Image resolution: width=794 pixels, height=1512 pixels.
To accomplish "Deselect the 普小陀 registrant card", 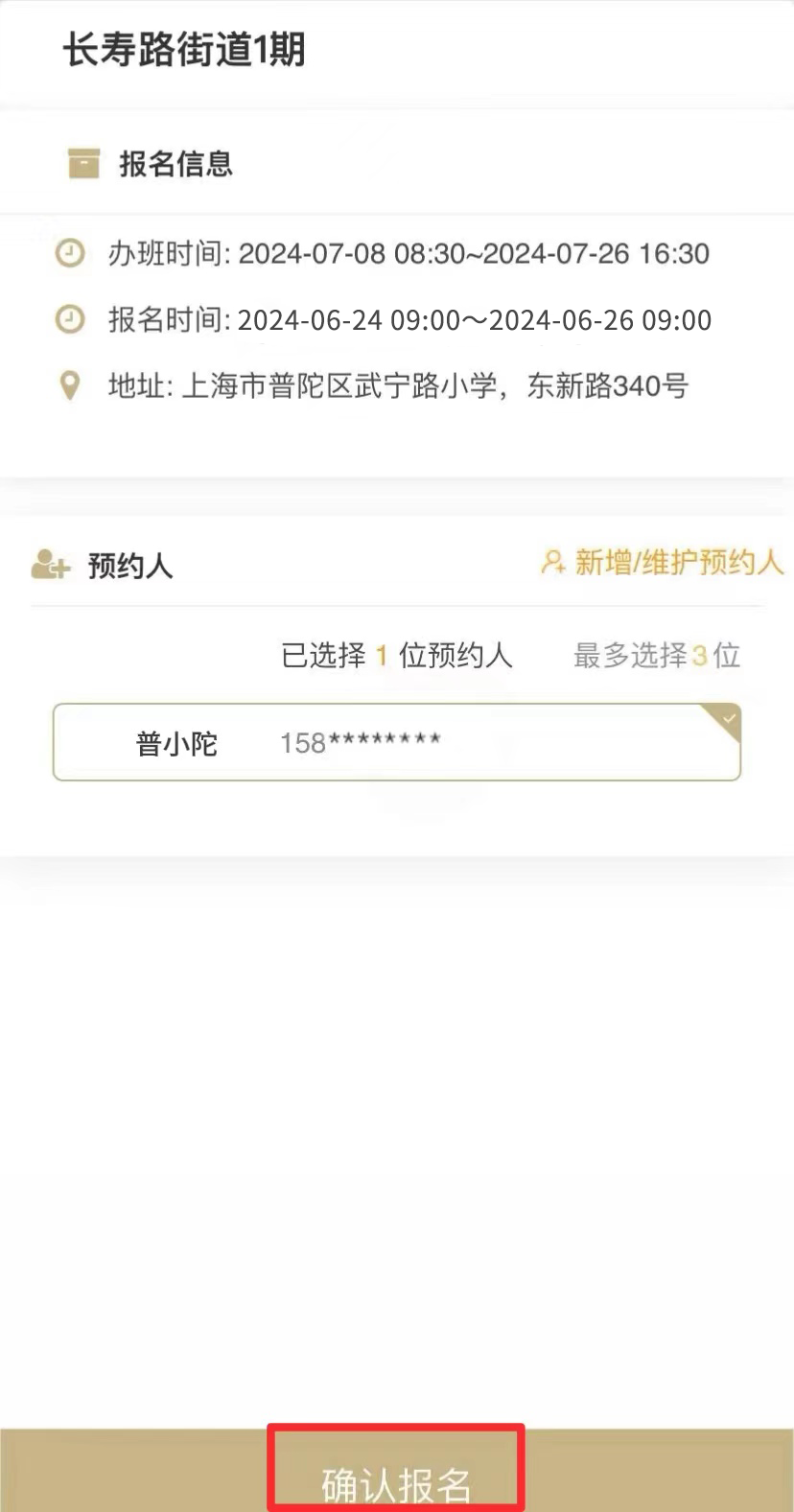I will (396, 743).
